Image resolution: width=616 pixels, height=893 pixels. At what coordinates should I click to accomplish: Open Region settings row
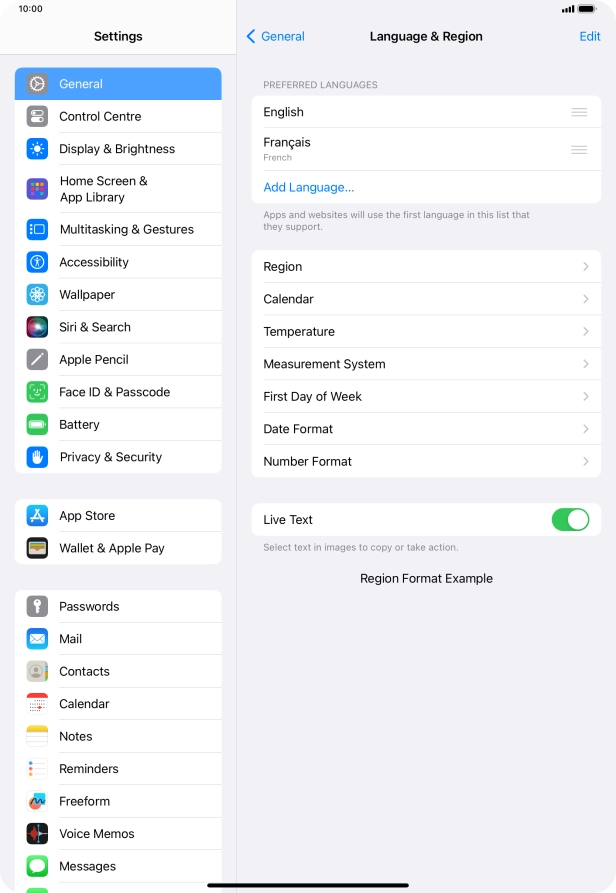(425, 267)
